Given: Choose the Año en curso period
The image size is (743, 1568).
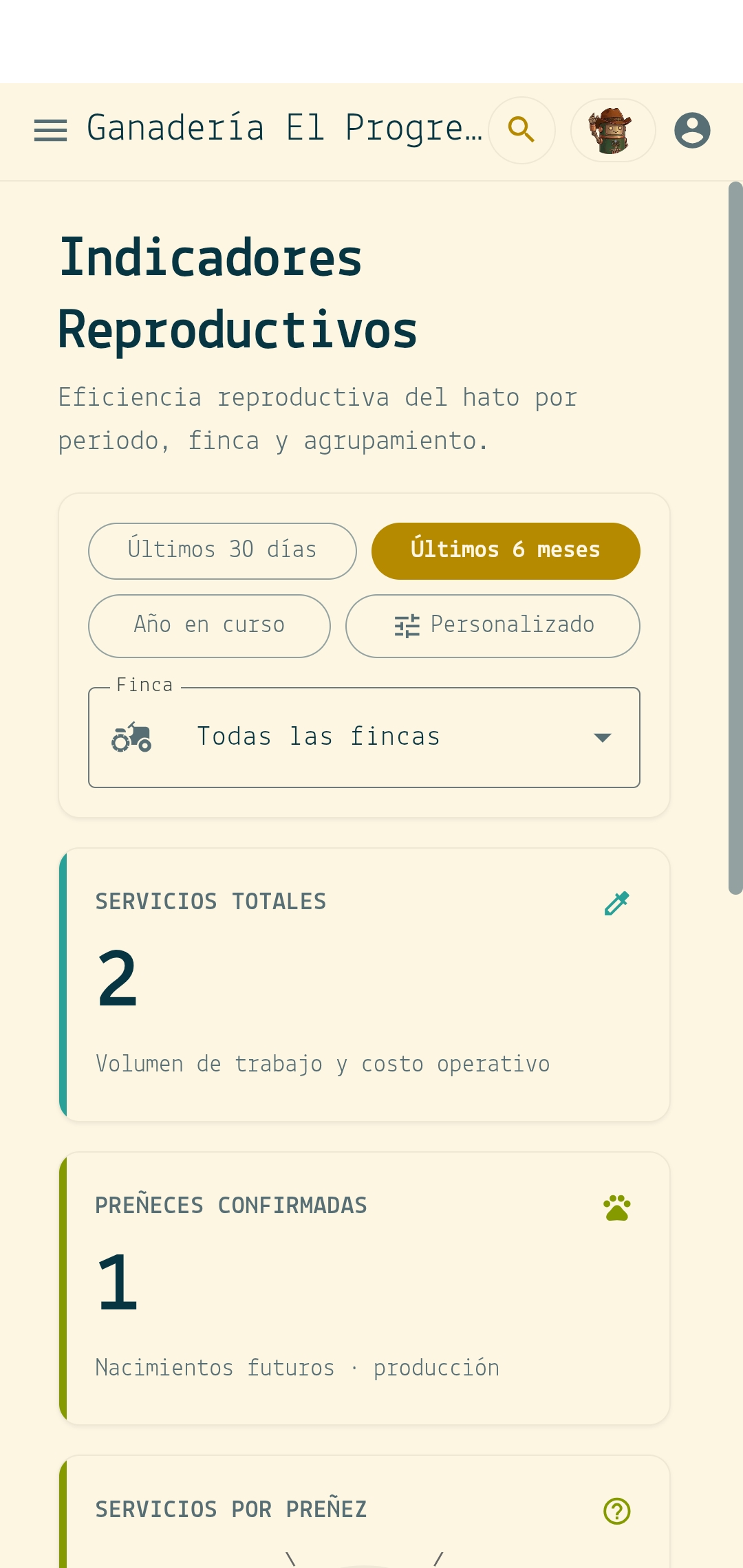Looking at the screenshot, I should 209,626.
